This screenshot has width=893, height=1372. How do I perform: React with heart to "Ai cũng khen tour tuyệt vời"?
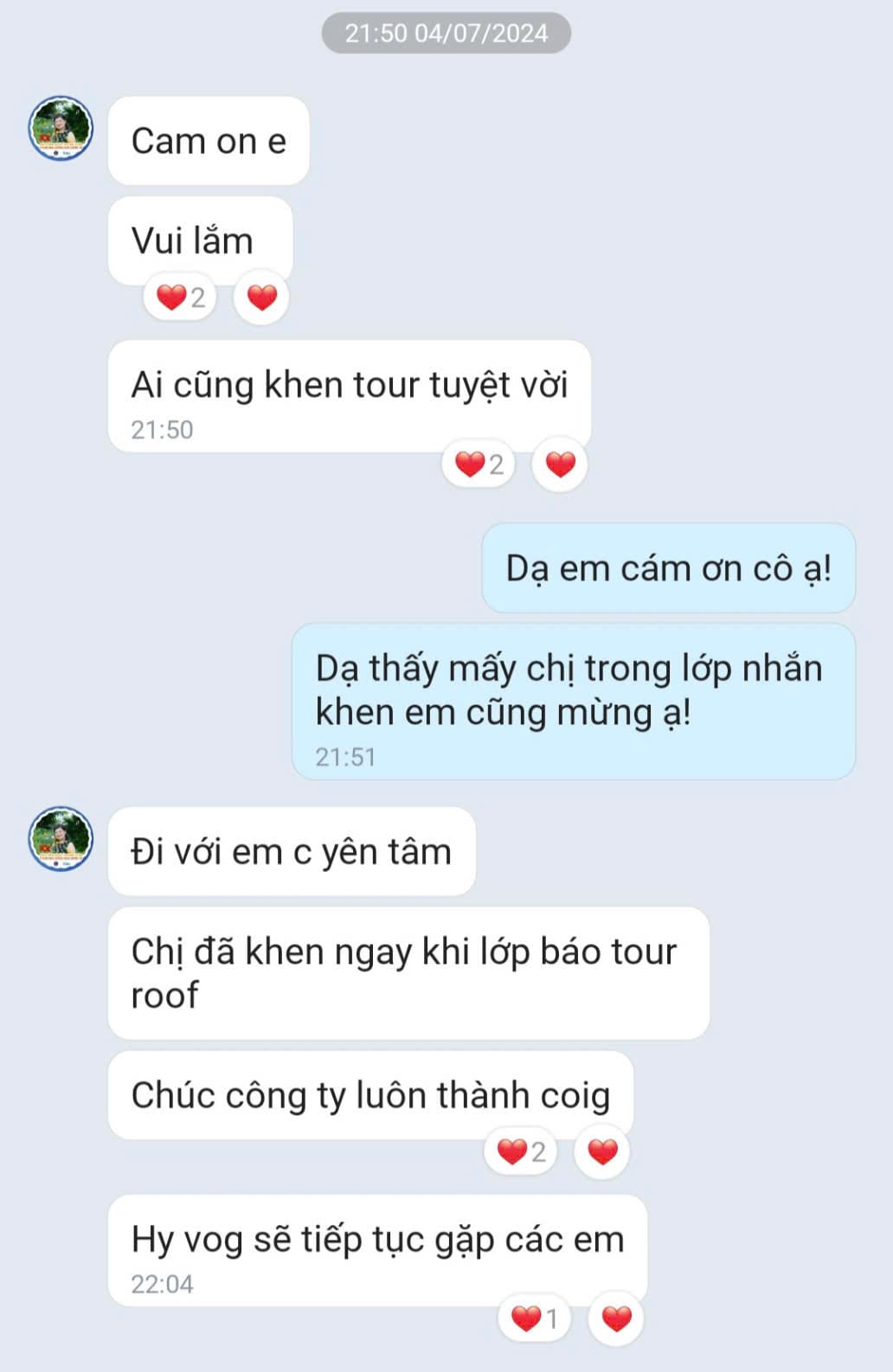(560, 465)
